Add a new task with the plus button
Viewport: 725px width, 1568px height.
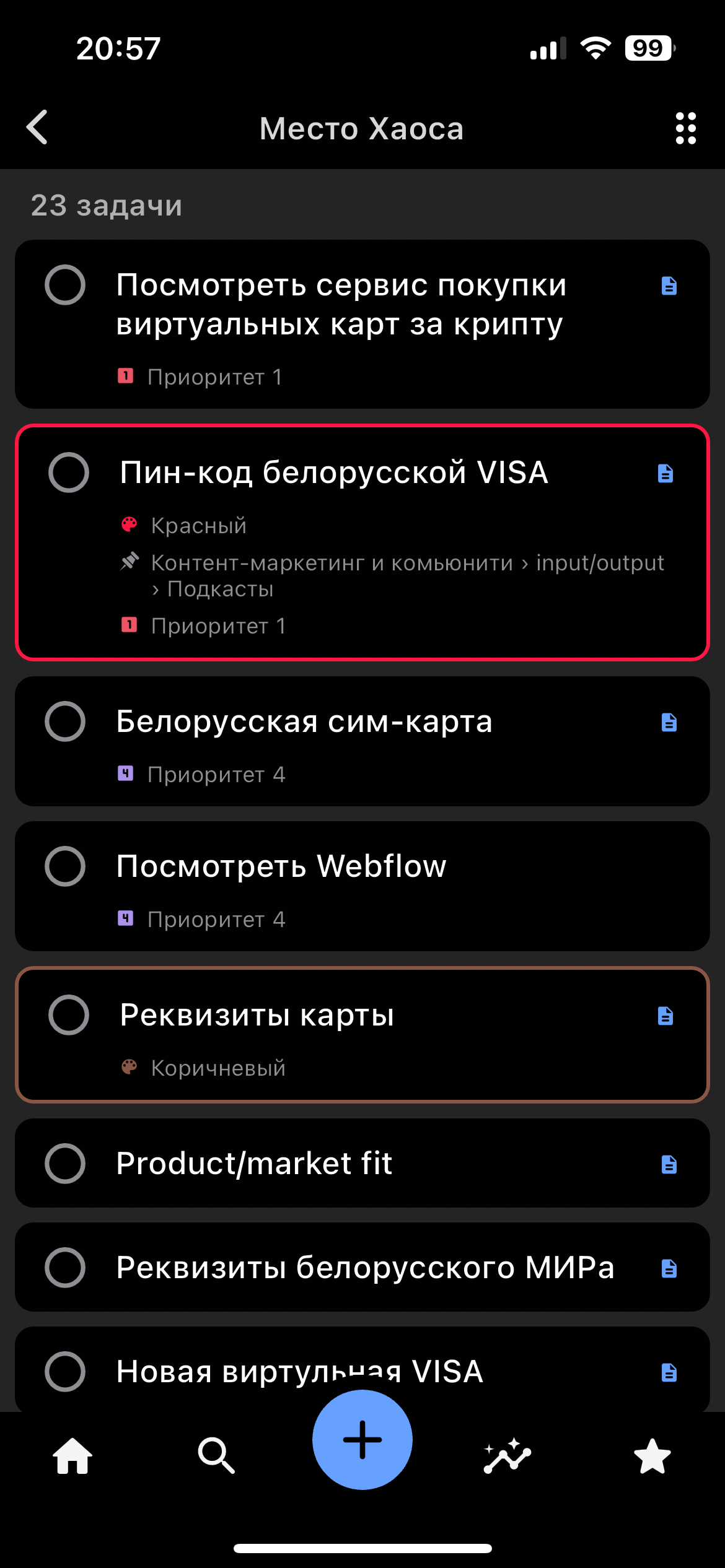pyautogui.click(x=362, y=1440)
